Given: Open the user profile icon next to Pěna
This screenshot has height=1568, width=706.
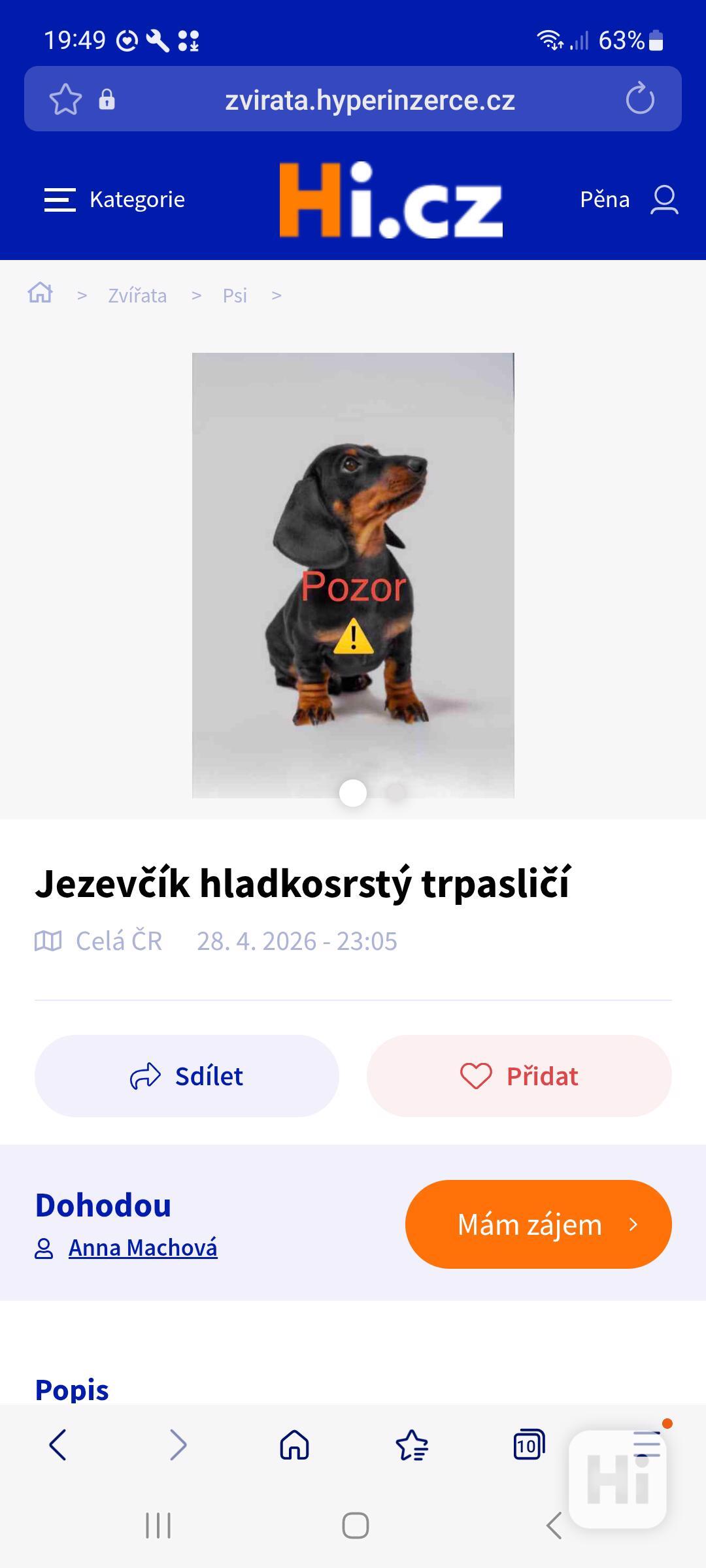Looking at the screenshot, I should (x=665, y=199).
